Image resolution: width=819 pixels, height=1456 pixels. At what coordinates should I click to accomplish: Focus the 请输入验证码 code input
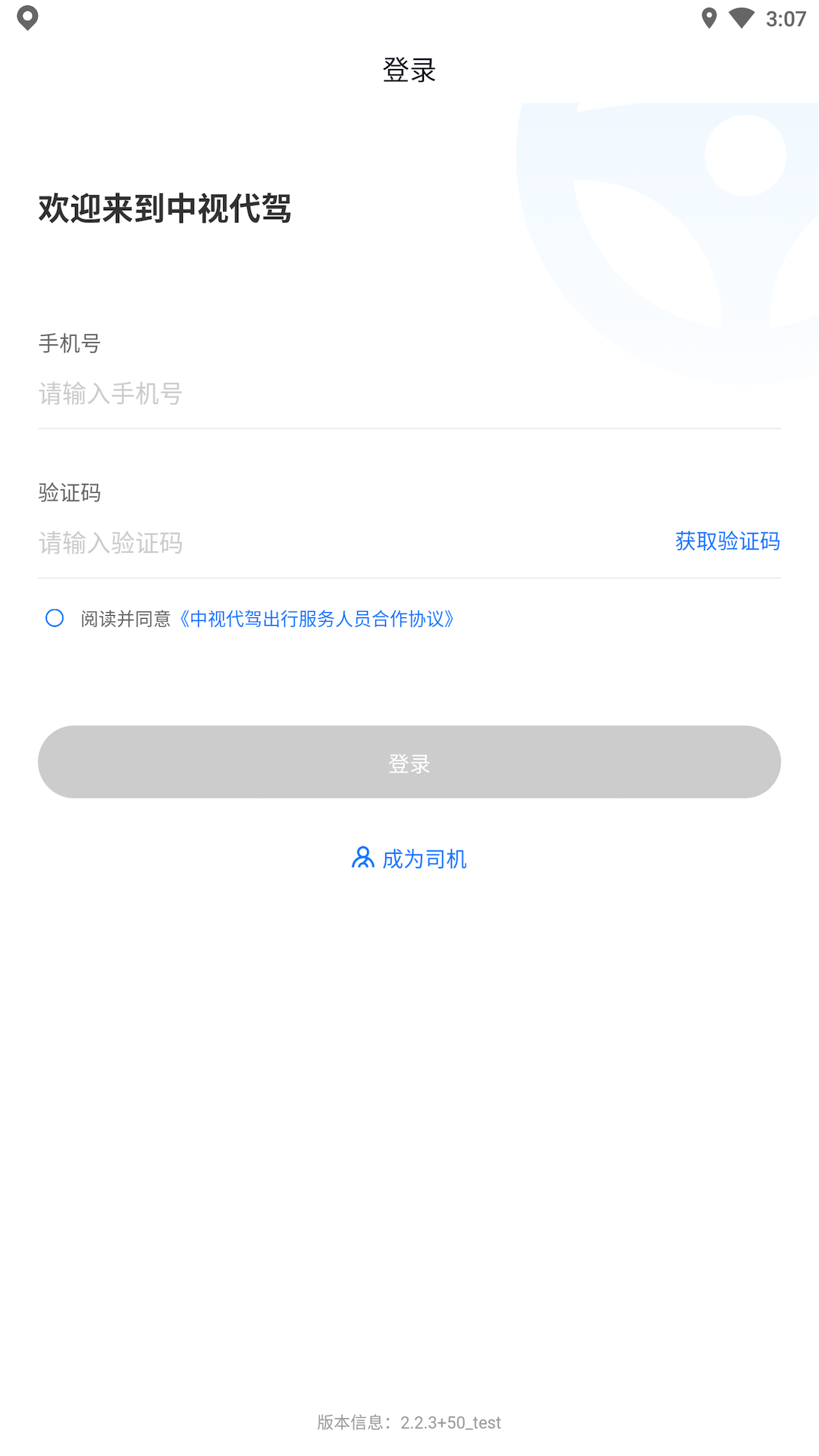[x=303, y=543]
